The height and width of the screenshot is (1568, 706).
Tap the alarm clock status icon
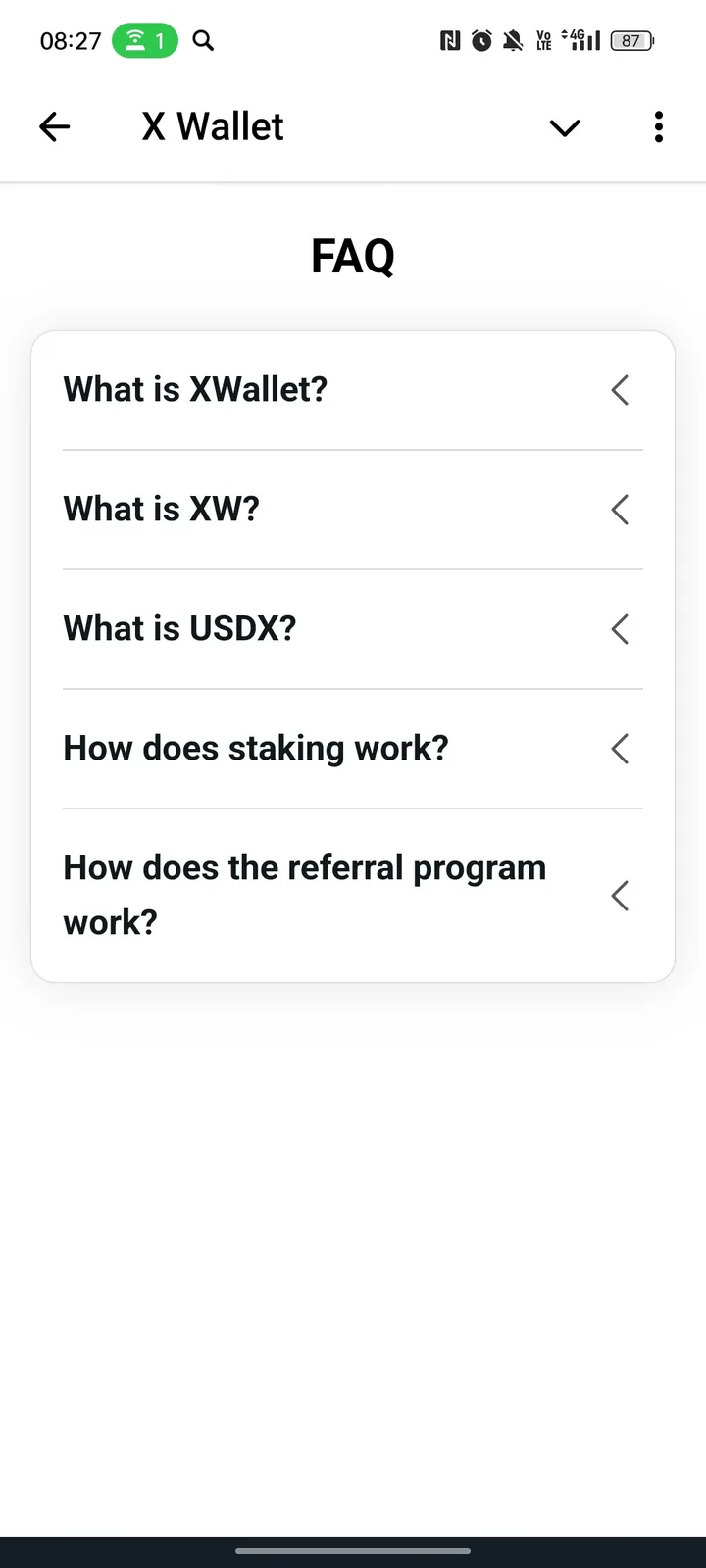[x=481, y=40]
